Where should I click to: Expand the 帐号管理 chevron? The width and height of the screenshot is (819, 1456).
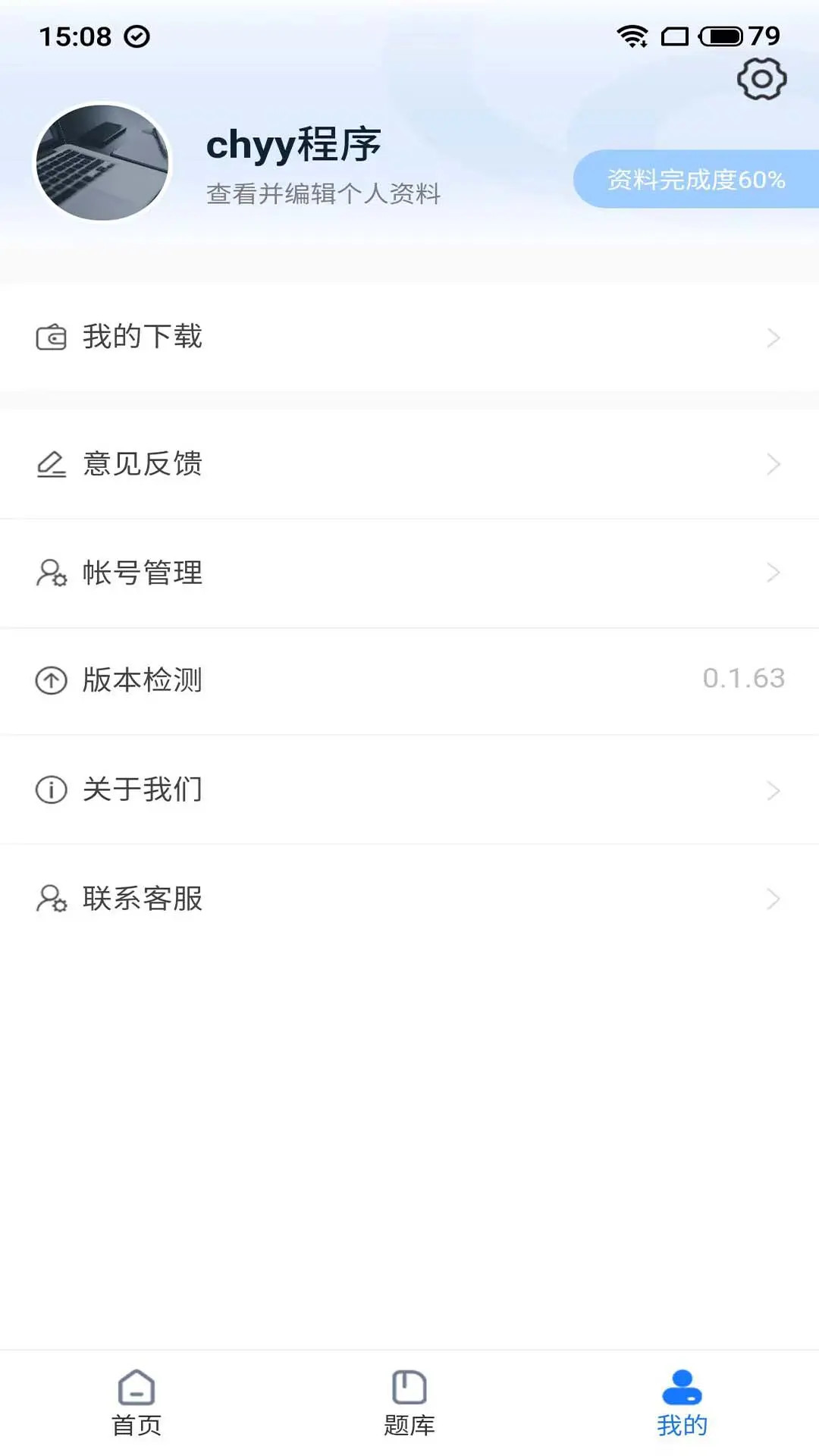click(x=773, y=573)
